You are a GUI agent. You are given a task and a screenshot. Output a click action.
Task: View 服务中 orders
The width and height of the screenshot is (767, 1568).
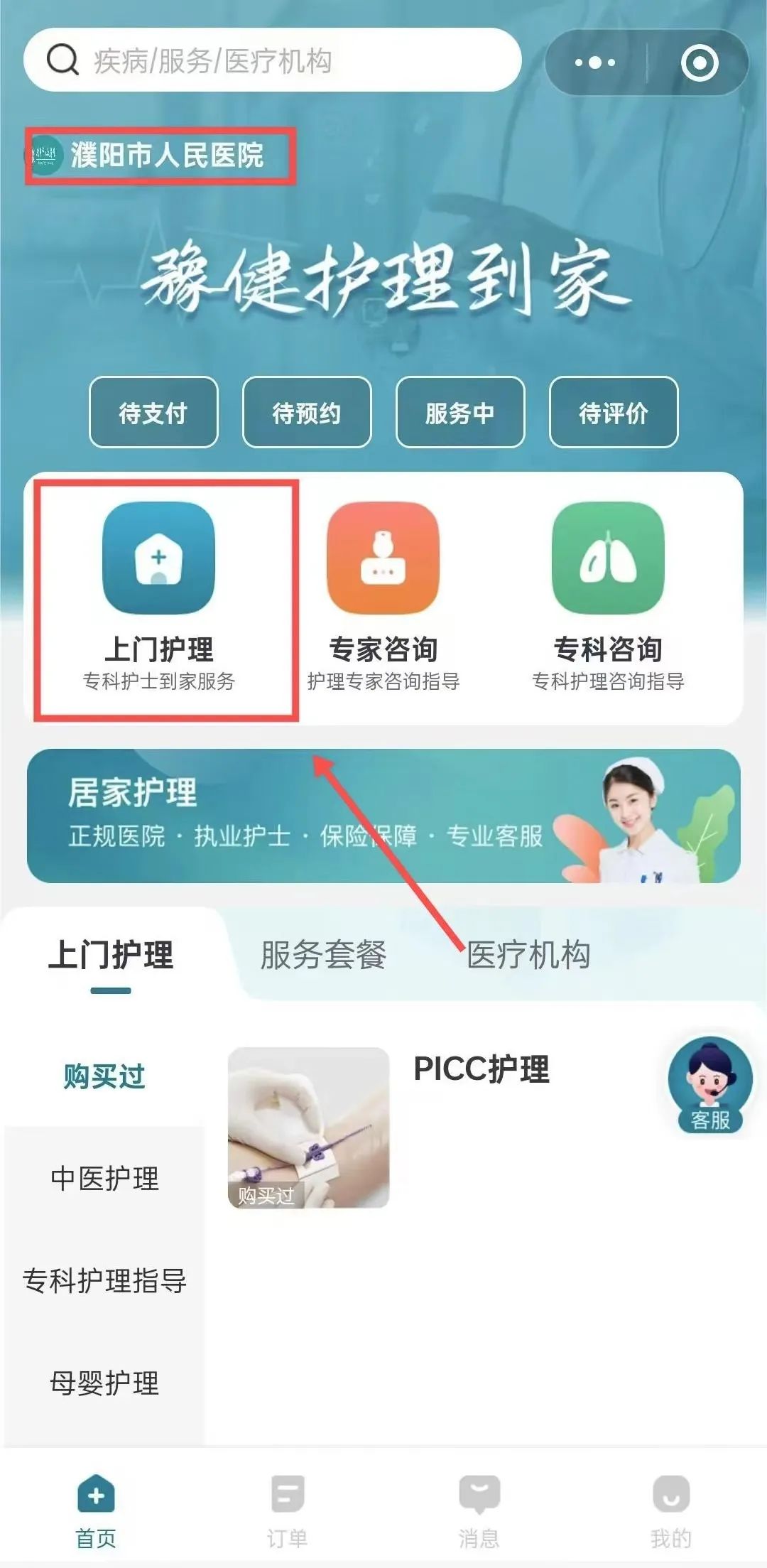tap(460, 413)
